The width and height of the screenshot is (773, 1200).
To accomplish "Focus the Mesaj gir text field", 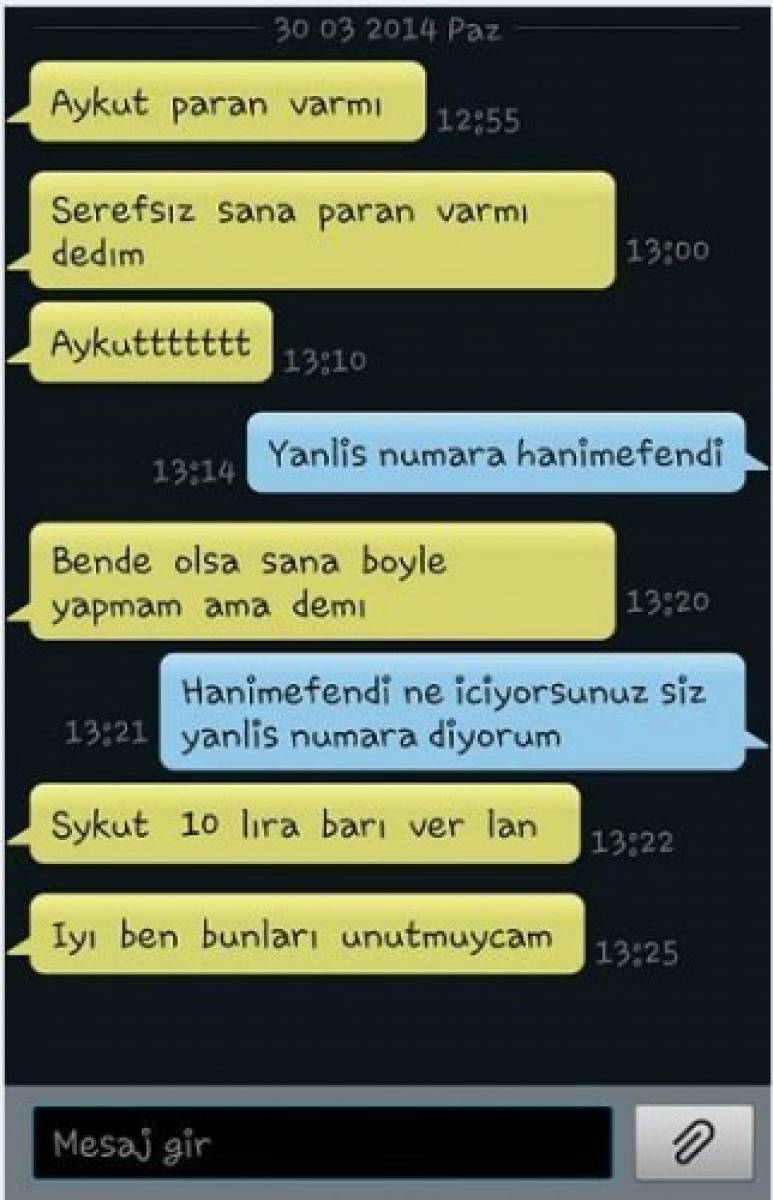I will pyautogui.click(x=322, y=1142).
